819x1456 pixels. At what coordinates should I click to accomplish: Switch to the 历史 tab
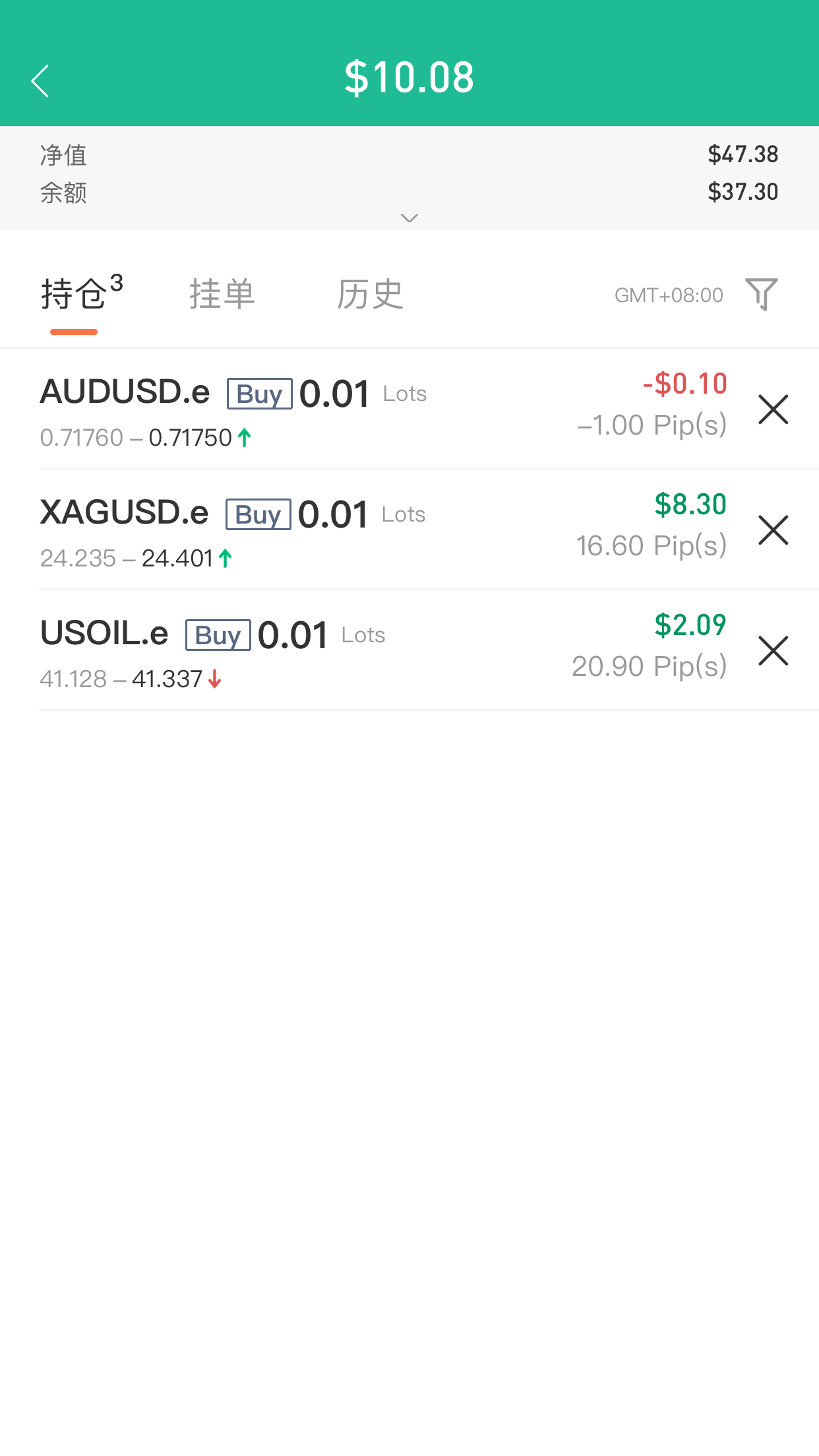370,294
